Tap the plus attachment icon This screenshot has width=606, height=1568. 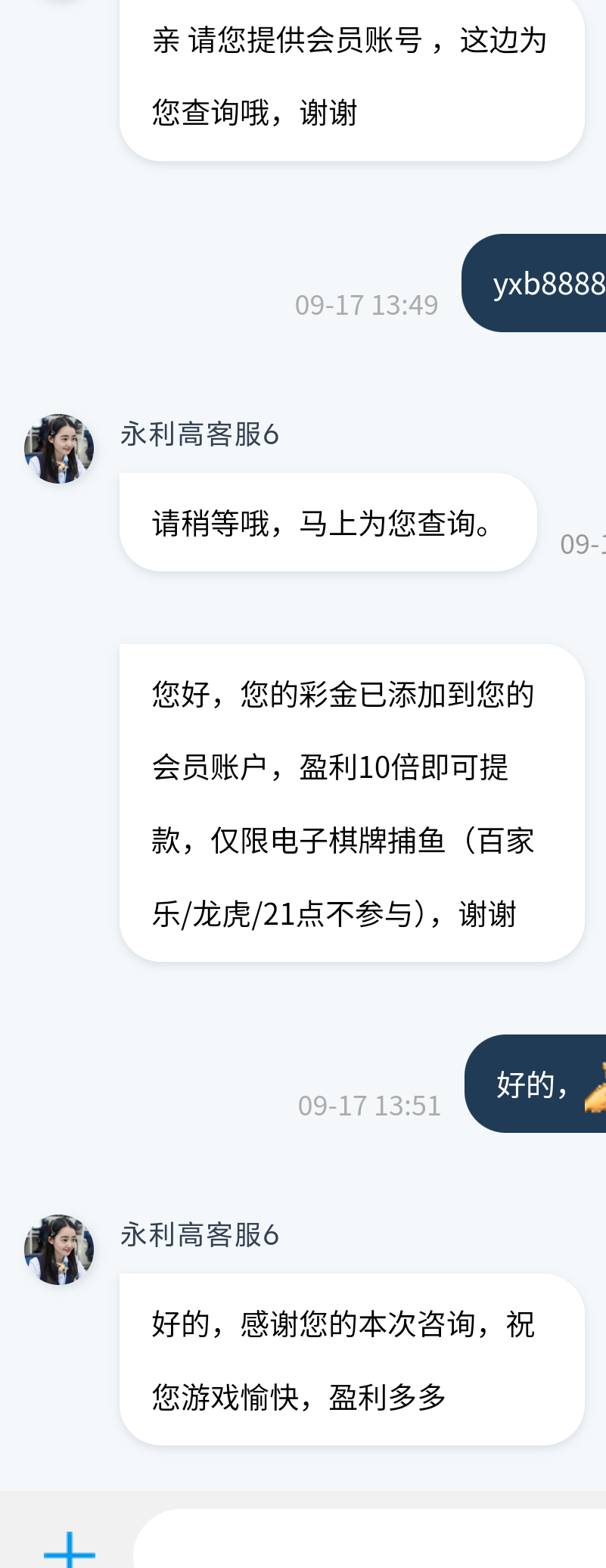point(70,1550)
